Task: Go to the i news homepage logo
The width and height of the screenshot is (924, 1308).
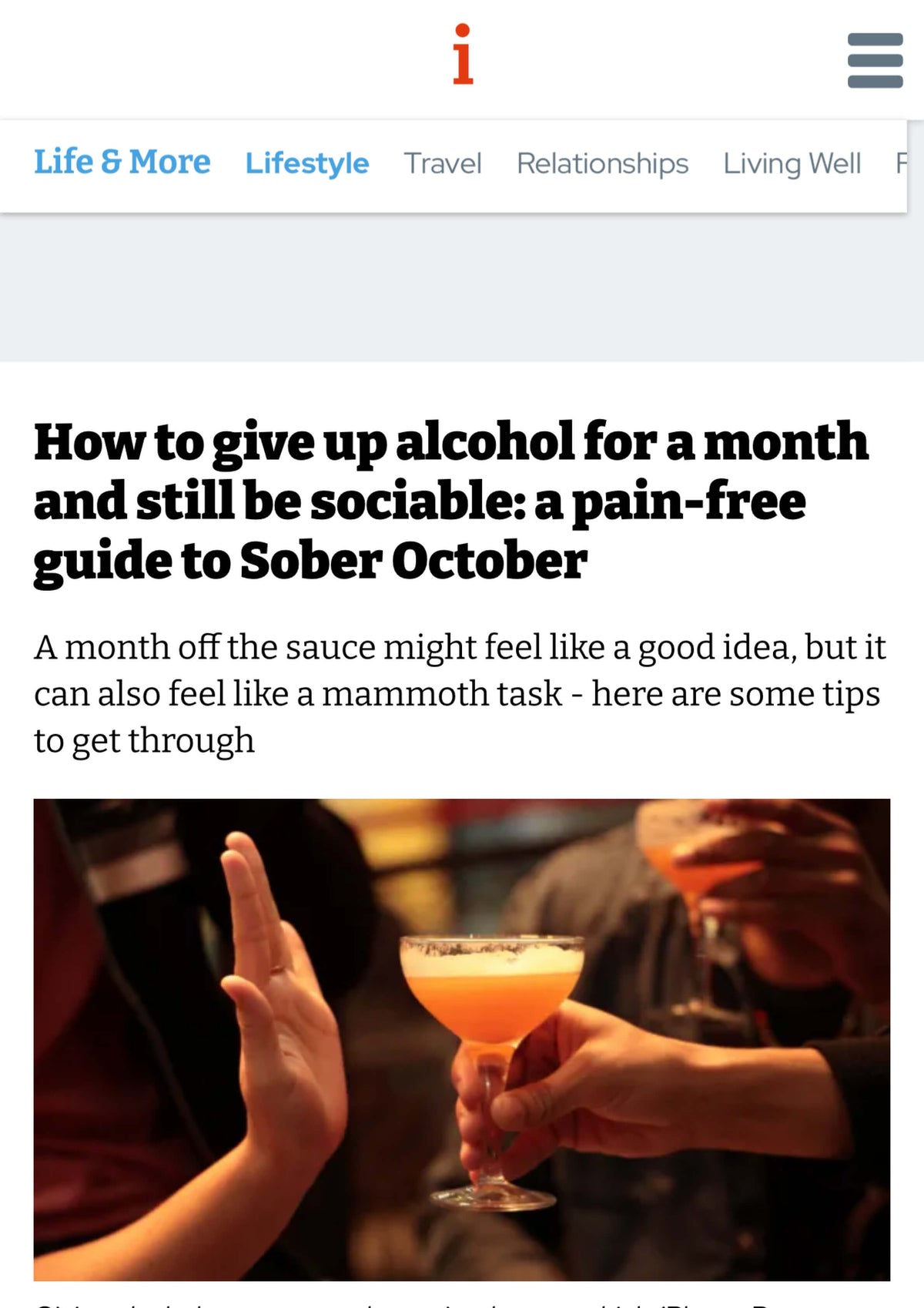Action: point(463,54)
